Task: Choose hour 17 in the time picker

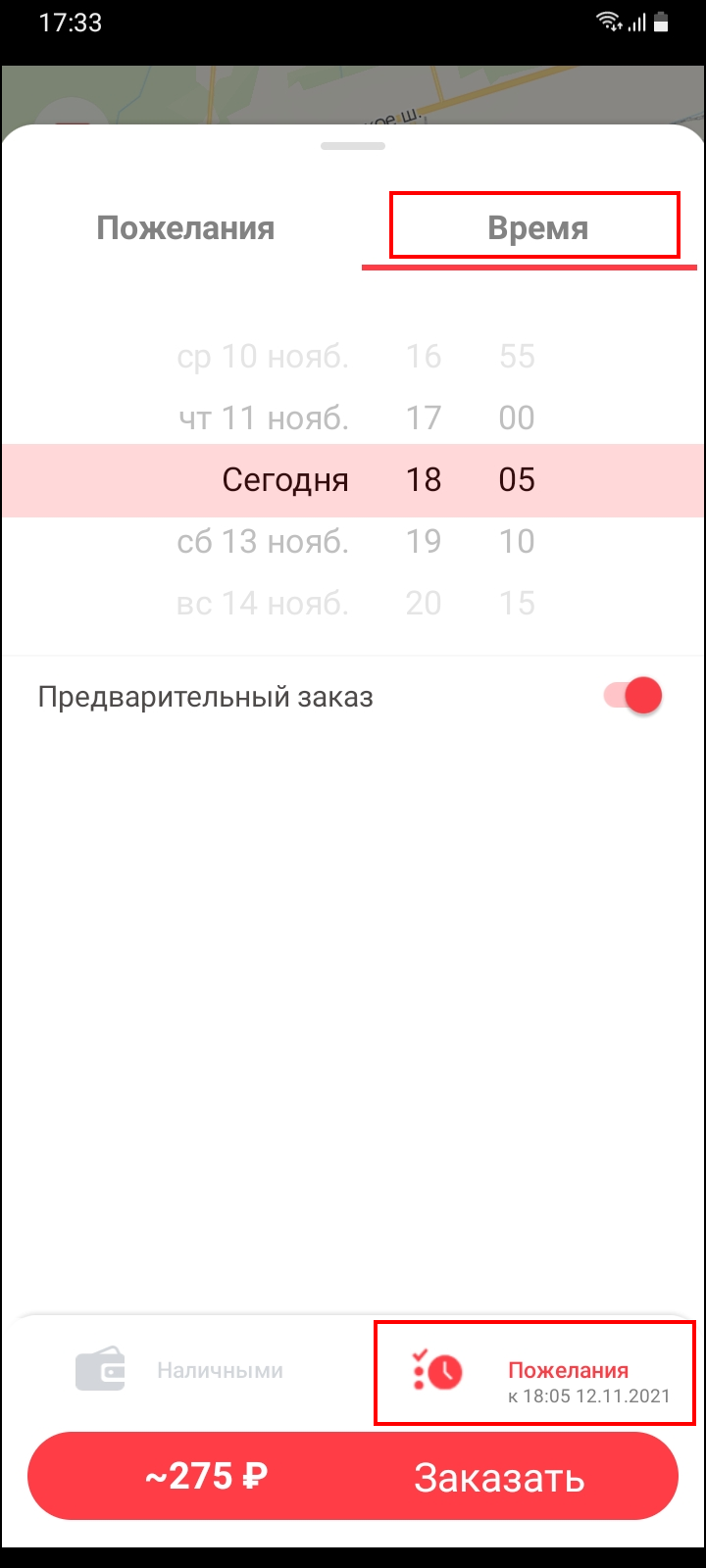Action: [x=424, y=417]
